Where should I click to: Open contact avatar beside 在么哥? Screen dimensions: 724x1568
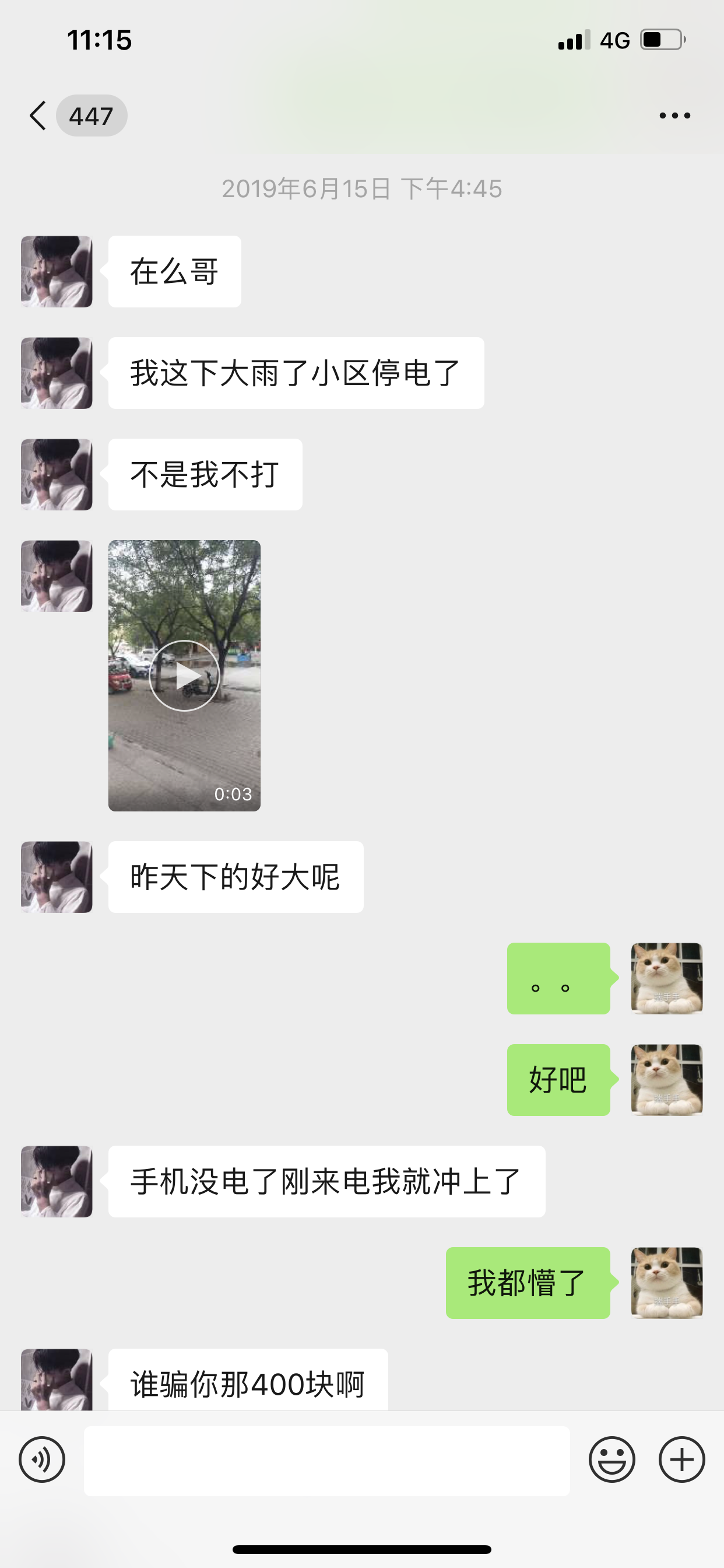coord(57,271)
